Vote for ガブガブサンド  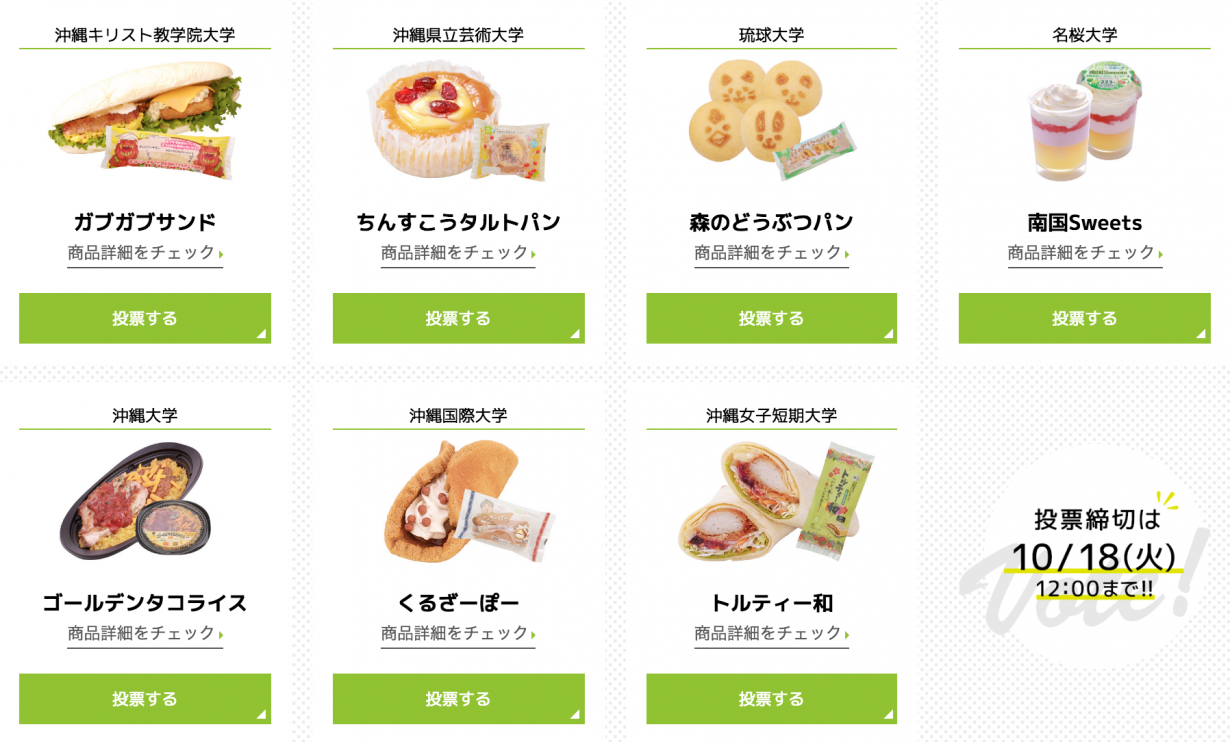coord(145,318)
